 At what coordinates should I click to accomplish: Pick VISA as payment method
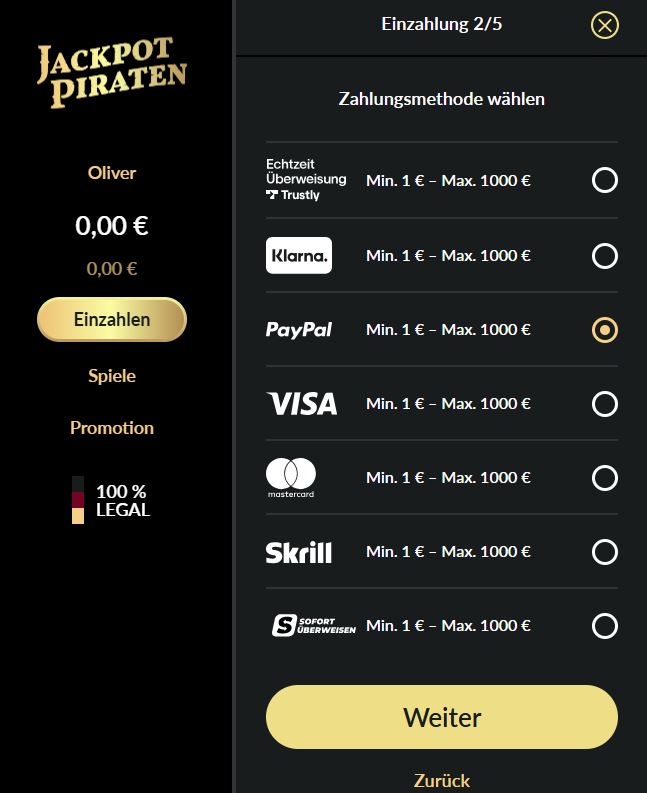[x=604, y=404]
